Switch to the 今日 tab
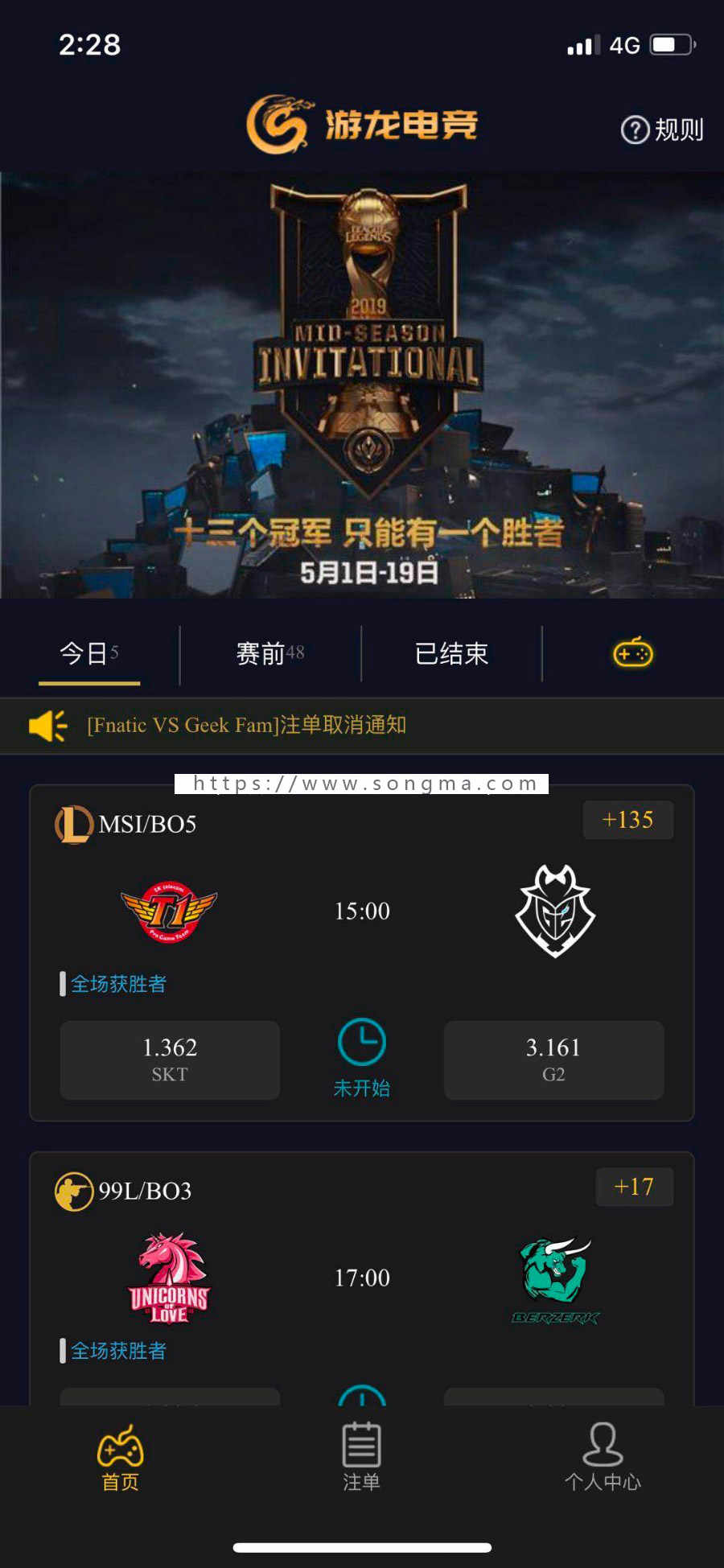The height and width of the screenshot is (1568, 724). pyautogui.click(x=89, y=653)
